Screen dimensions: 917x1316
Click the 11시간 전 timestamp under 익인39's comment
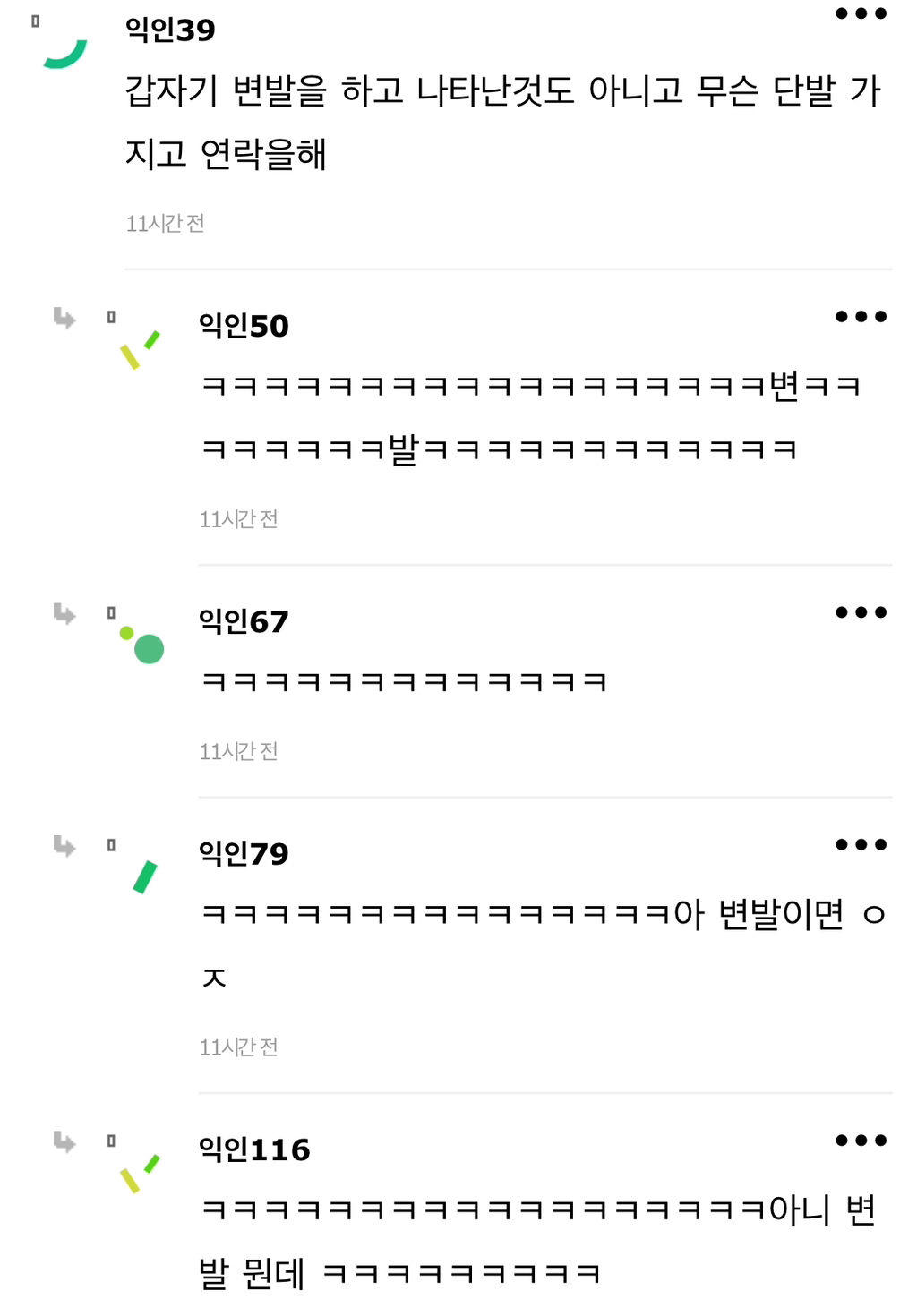coord(165,224)
